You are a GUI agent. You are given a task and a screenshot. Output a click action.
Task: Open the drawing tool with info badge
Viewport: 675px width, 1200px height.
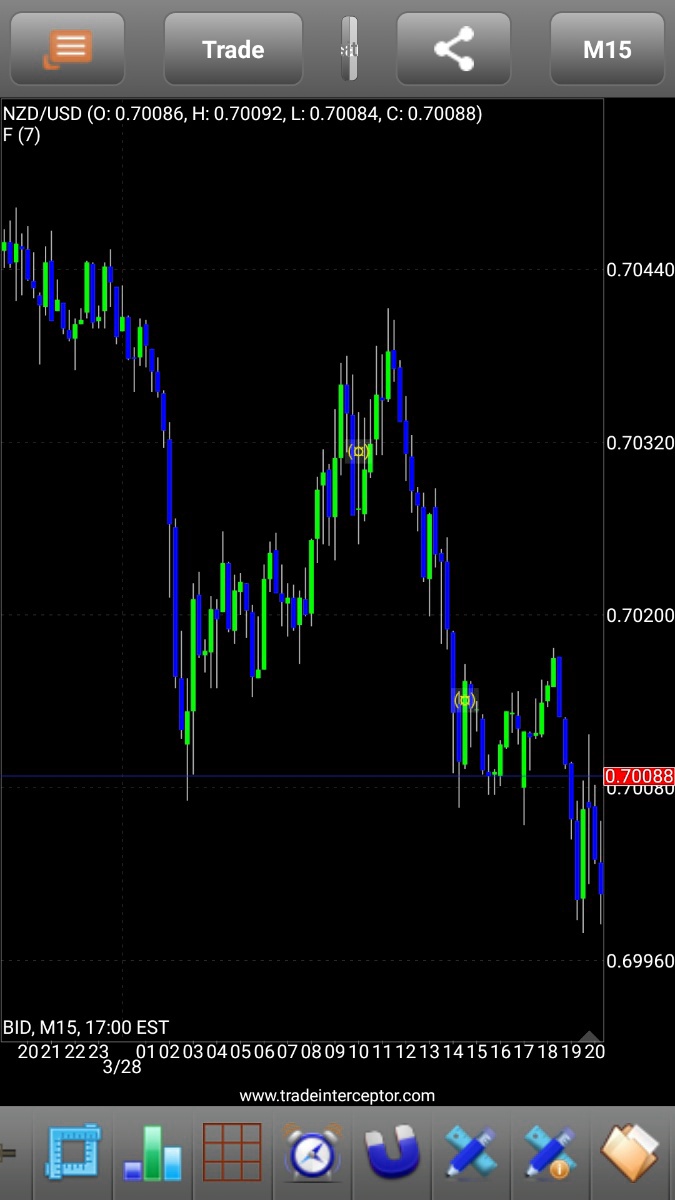[x=550, y=1154]
